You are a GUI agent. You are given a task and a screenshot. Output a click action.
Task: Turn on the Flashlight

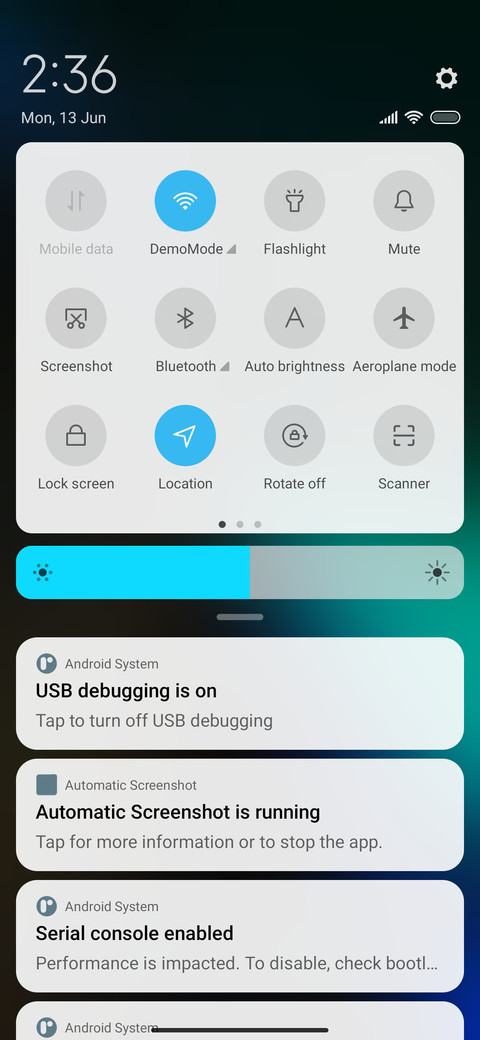(x=294, y=201)
